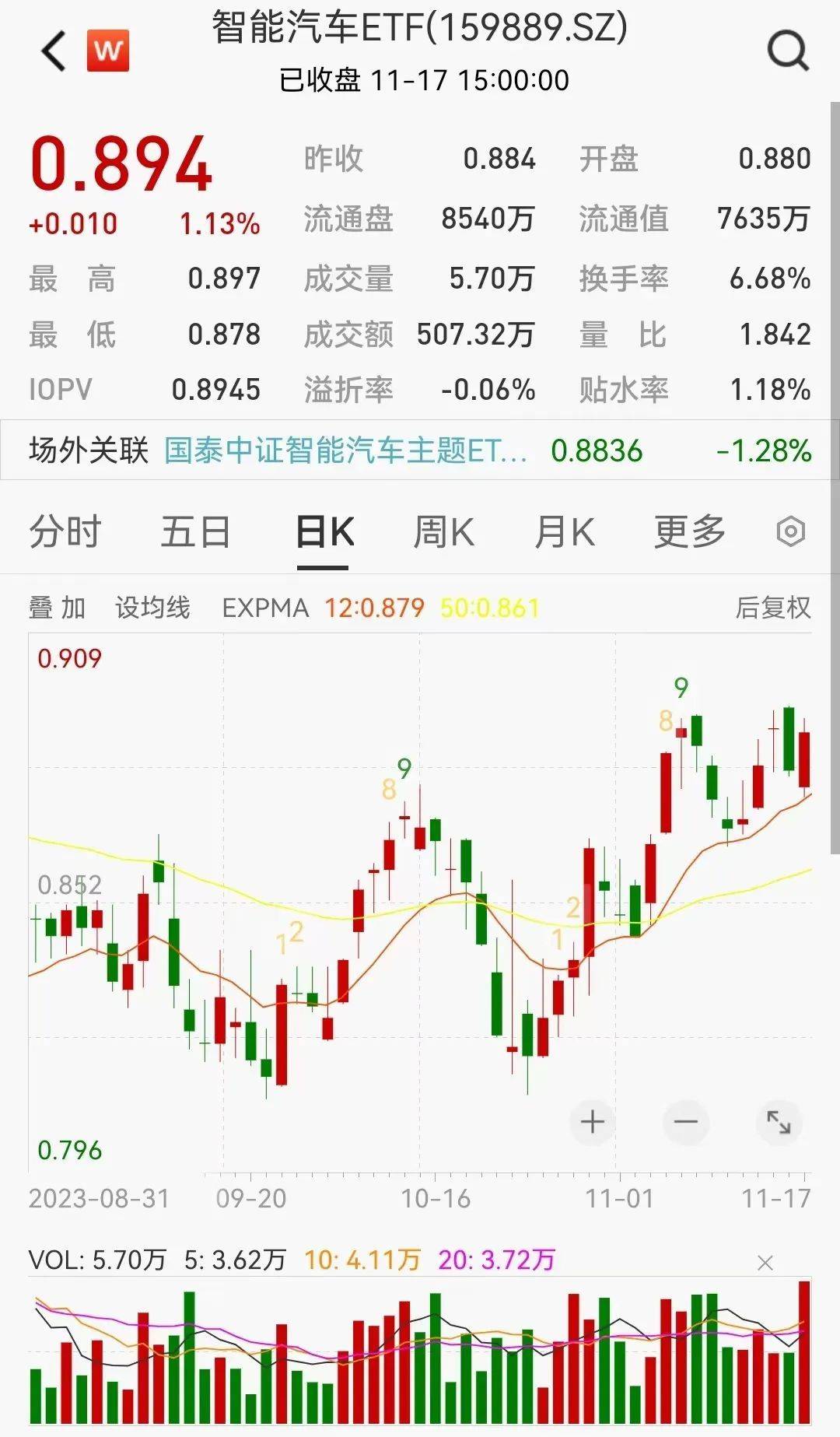Zoom in the K-line chart with plus
This screenshot has width=840, height=1437.
tap(593, 1122)
